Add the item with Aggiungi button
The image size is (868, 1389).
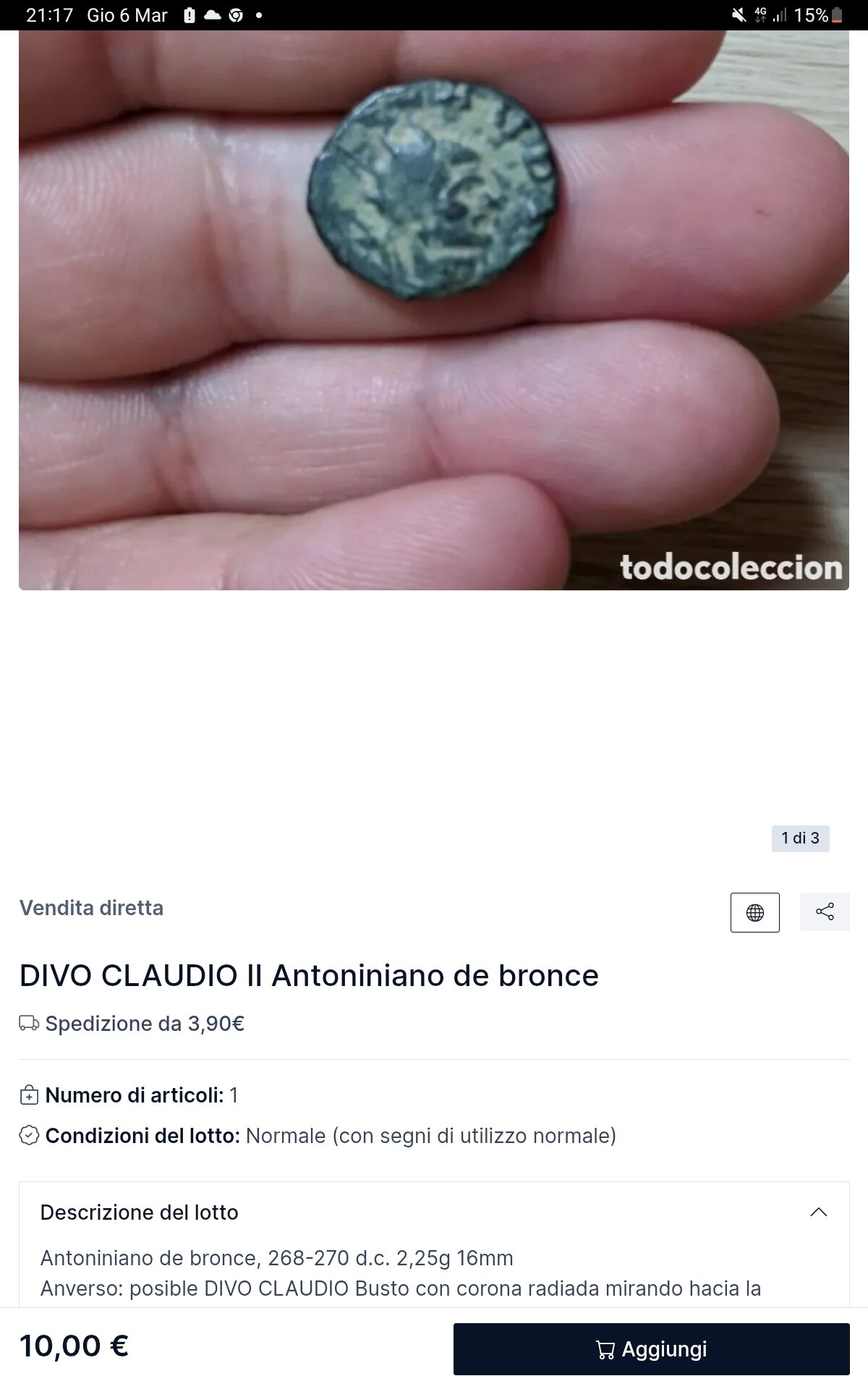coord(651,1348)
